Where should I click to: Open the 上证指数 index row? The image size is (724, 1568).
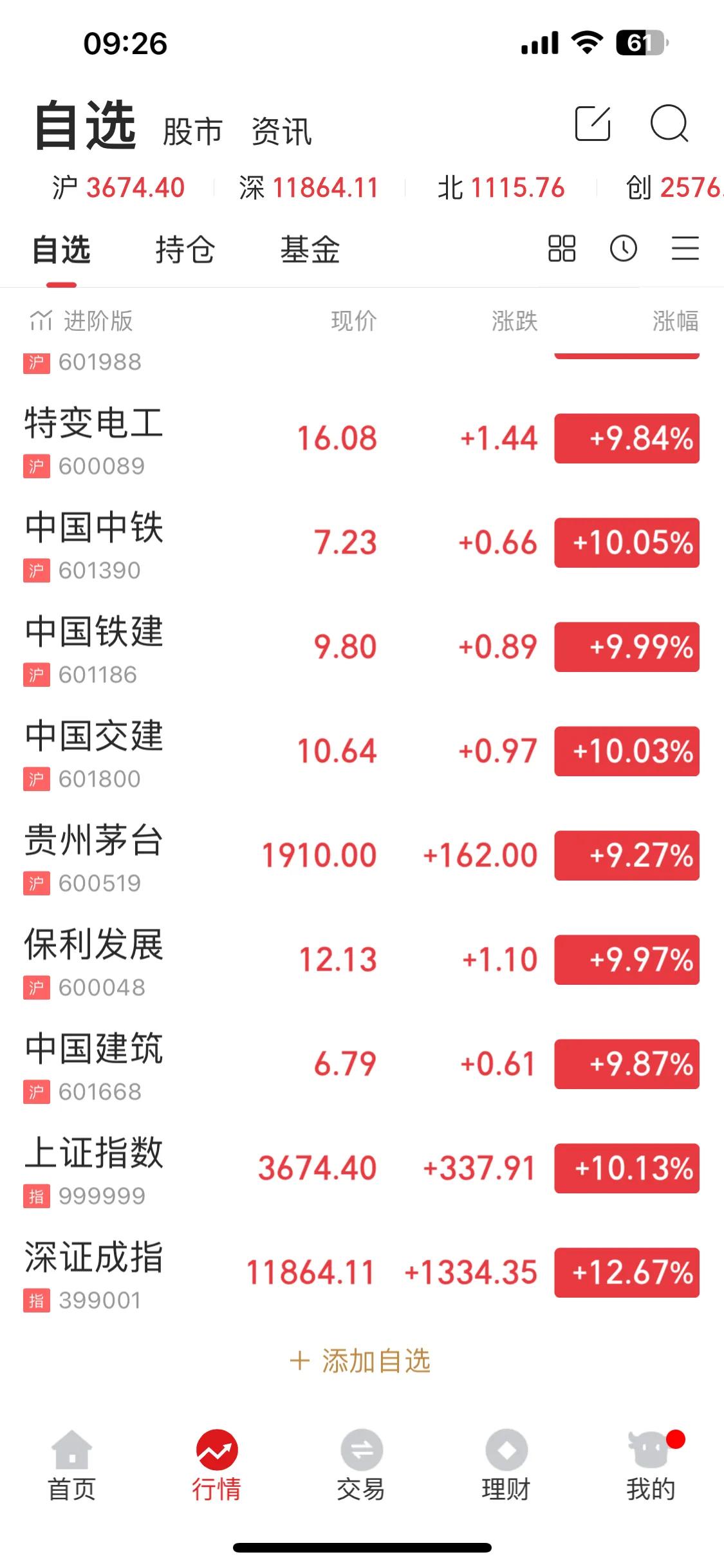point(362,1169)
